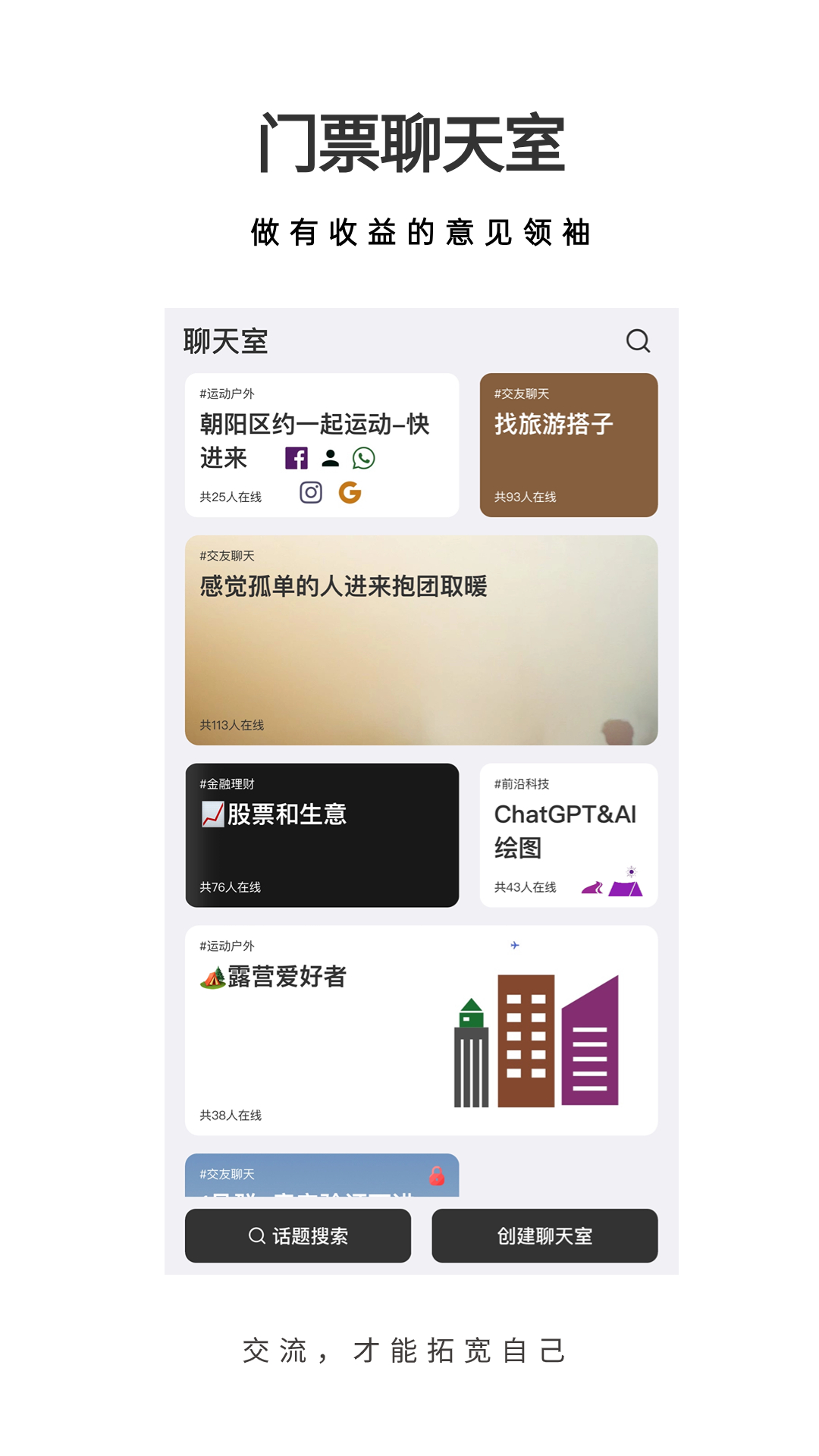Image resolution: width=819 pixels, height=1456 pixels.
Task: Click the Google icon on the sports card
Action: pos(350,493)
